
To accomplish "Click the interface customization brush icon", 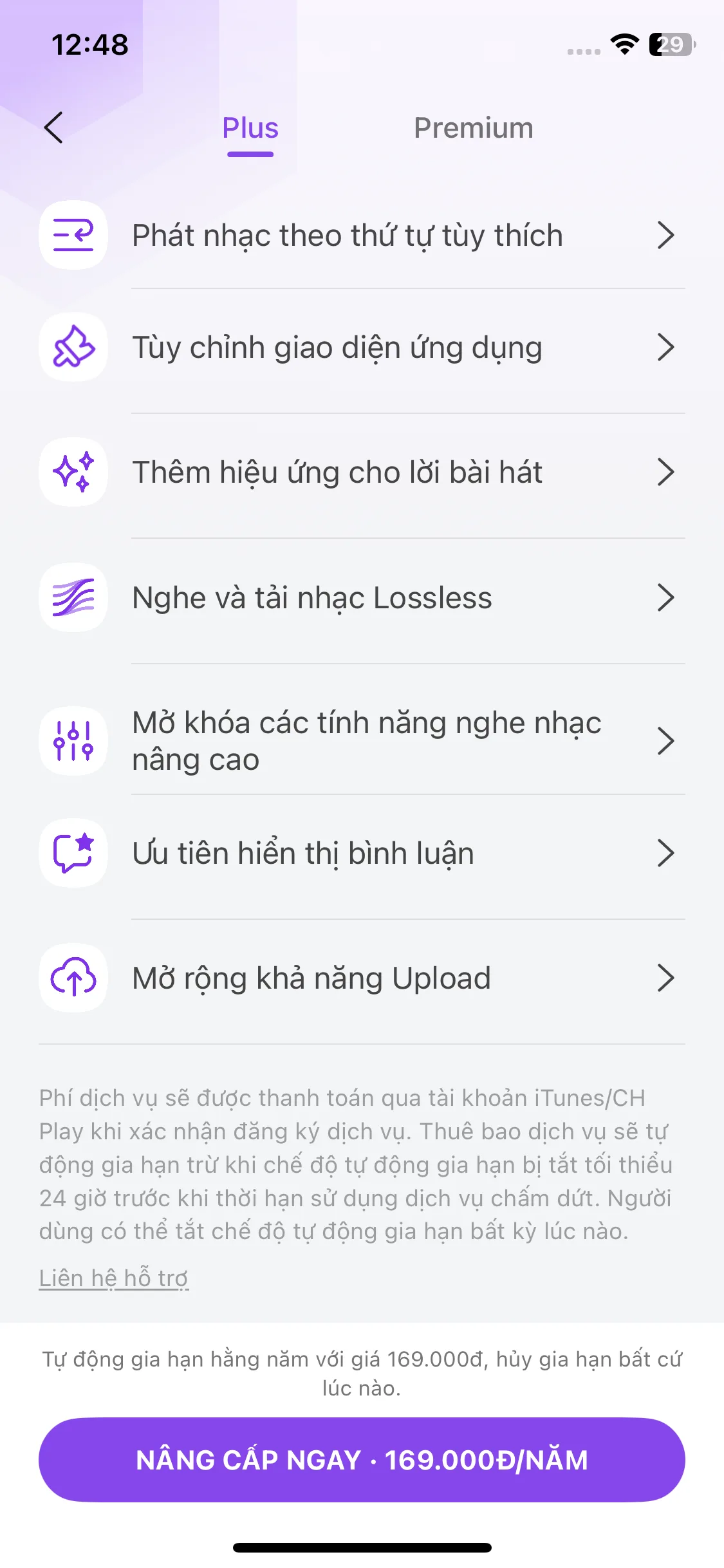I will [73, 348].
